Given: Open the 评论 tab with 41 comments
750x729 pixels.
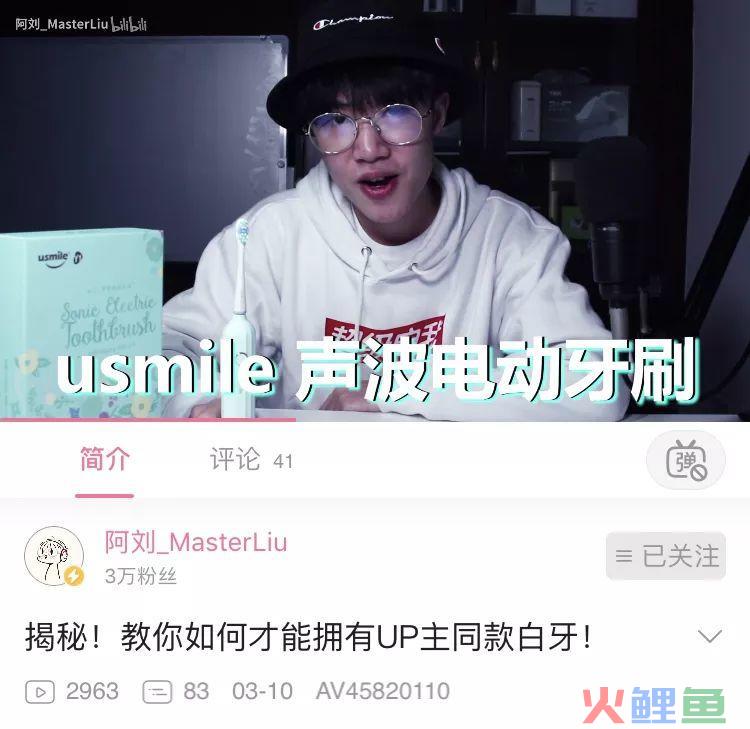Looking at the screenshot, I should pyautogui.click(x=250, y=460).
